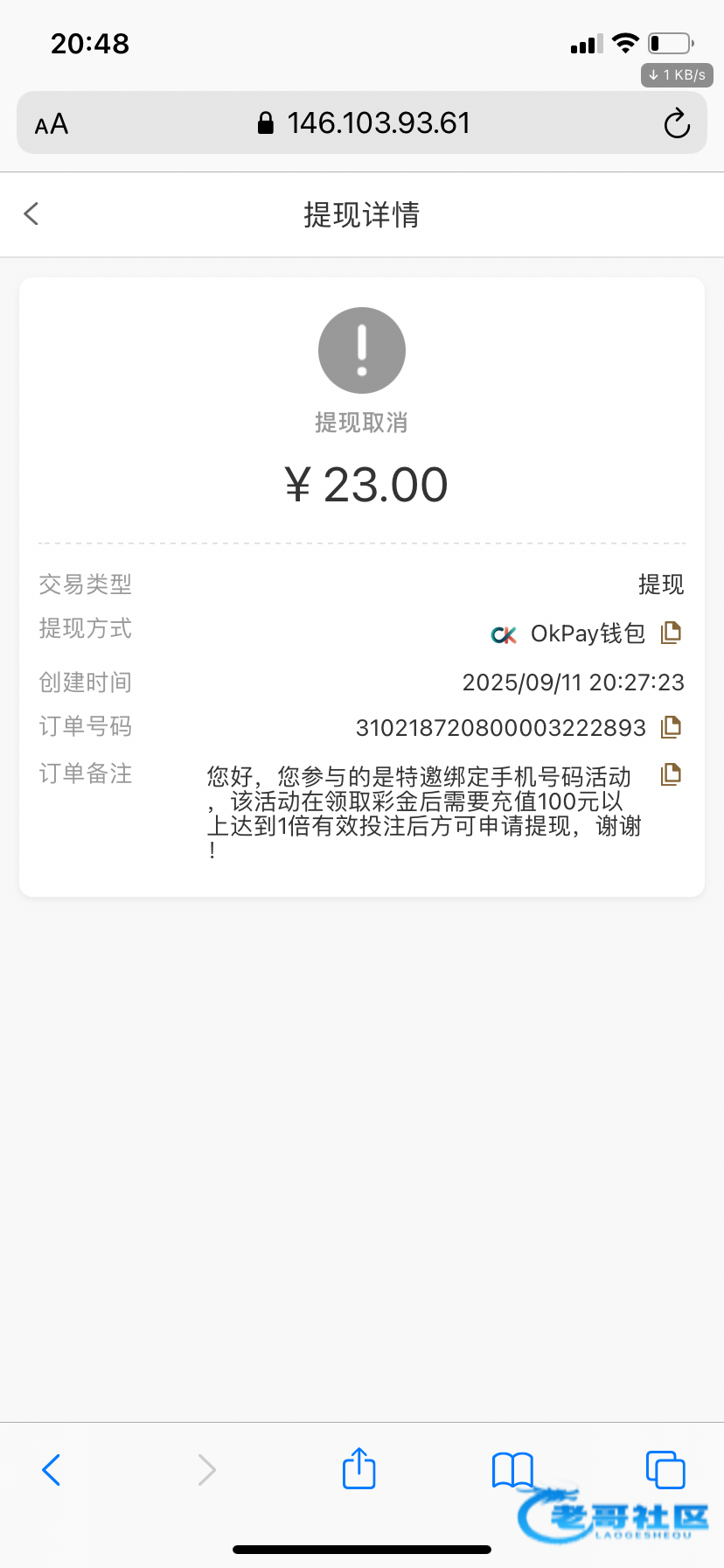
Task: Open Safari bookmarks
Action: [512, 1470]
